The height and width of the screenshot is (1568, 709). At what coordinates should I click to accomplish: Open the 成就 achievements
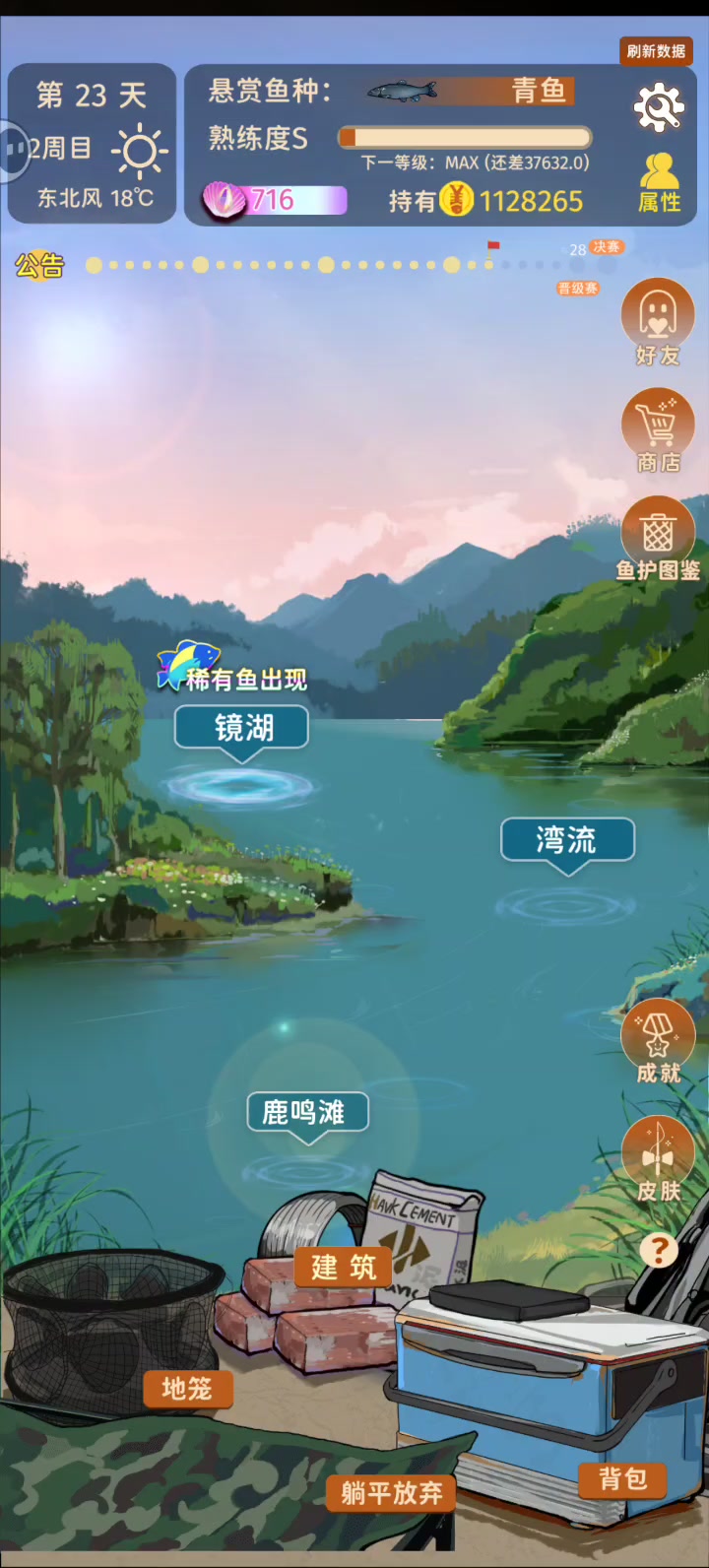(658, 1044)
